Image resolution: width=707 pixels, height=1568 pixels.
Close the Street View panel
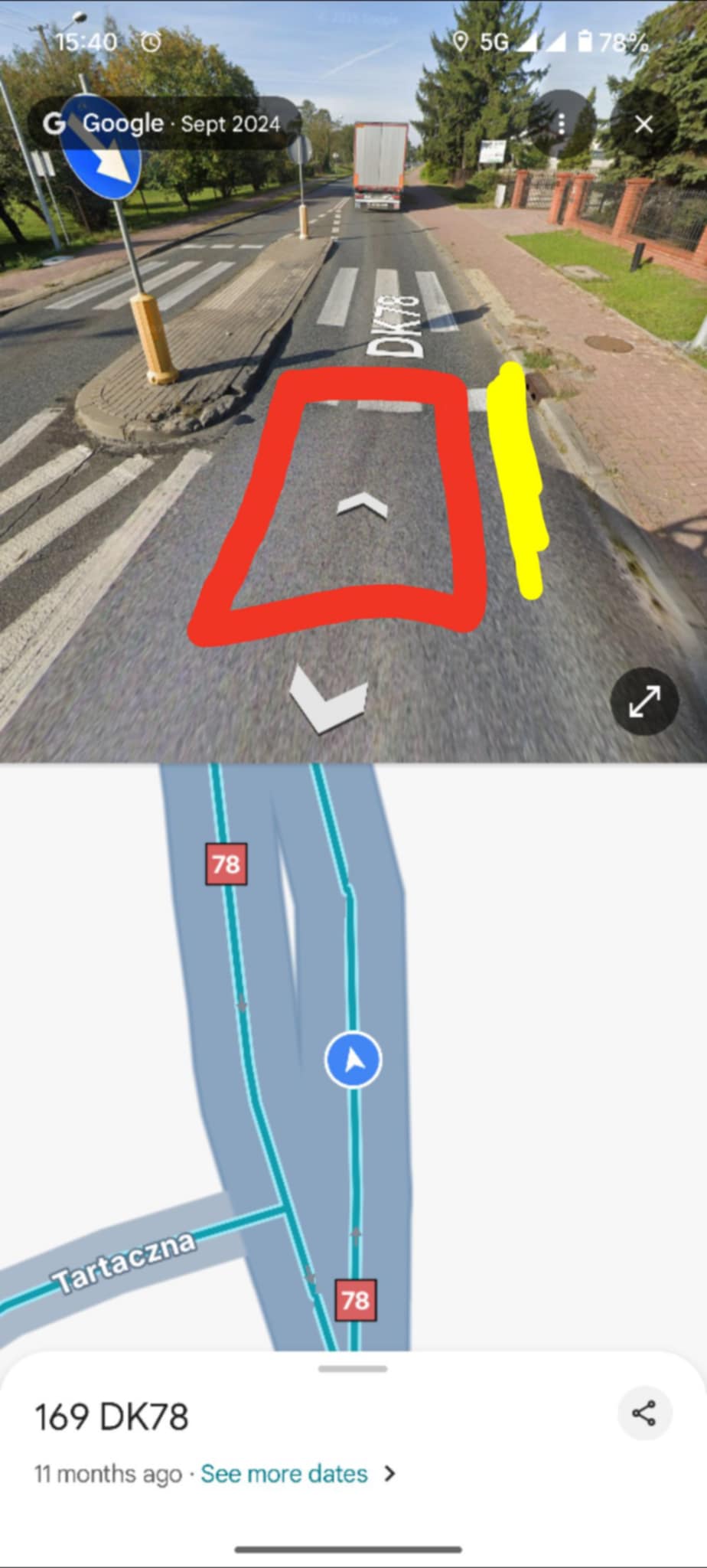(643, 124)
